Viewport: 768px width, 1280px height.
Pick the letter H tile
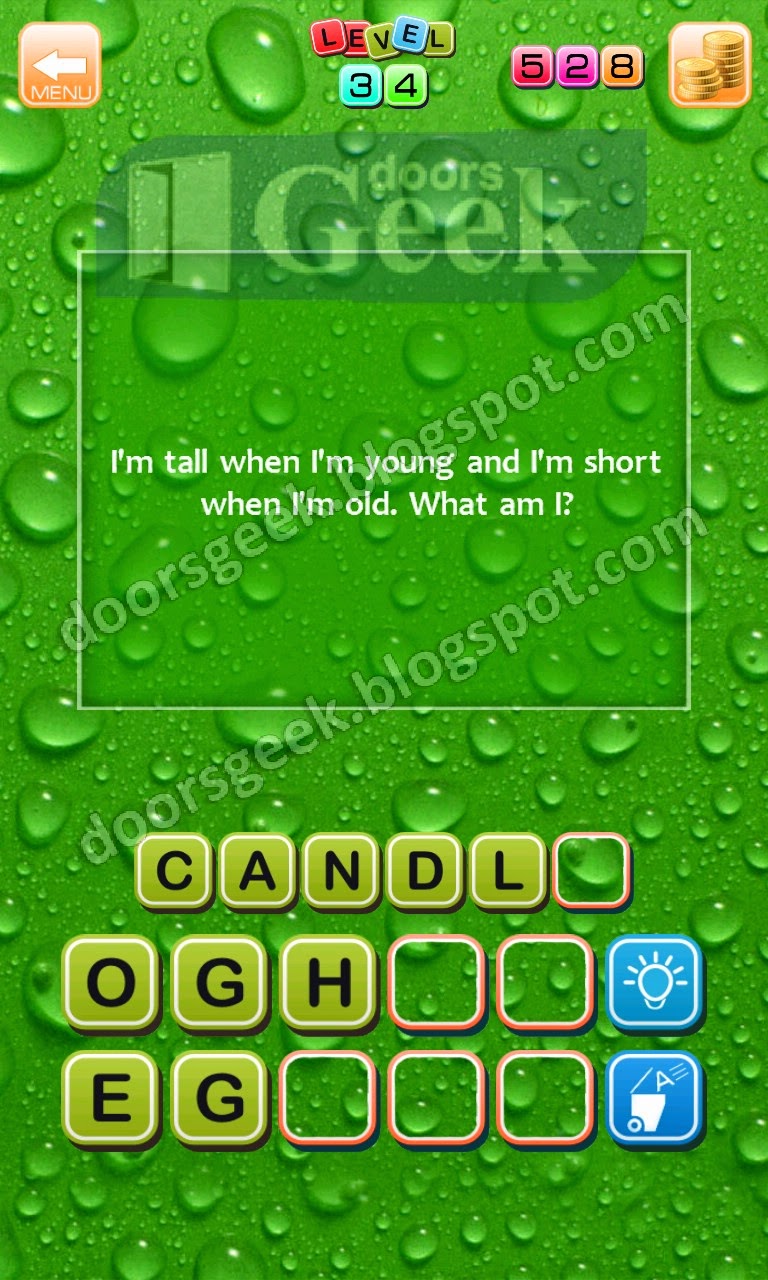[x=327, y=983]
